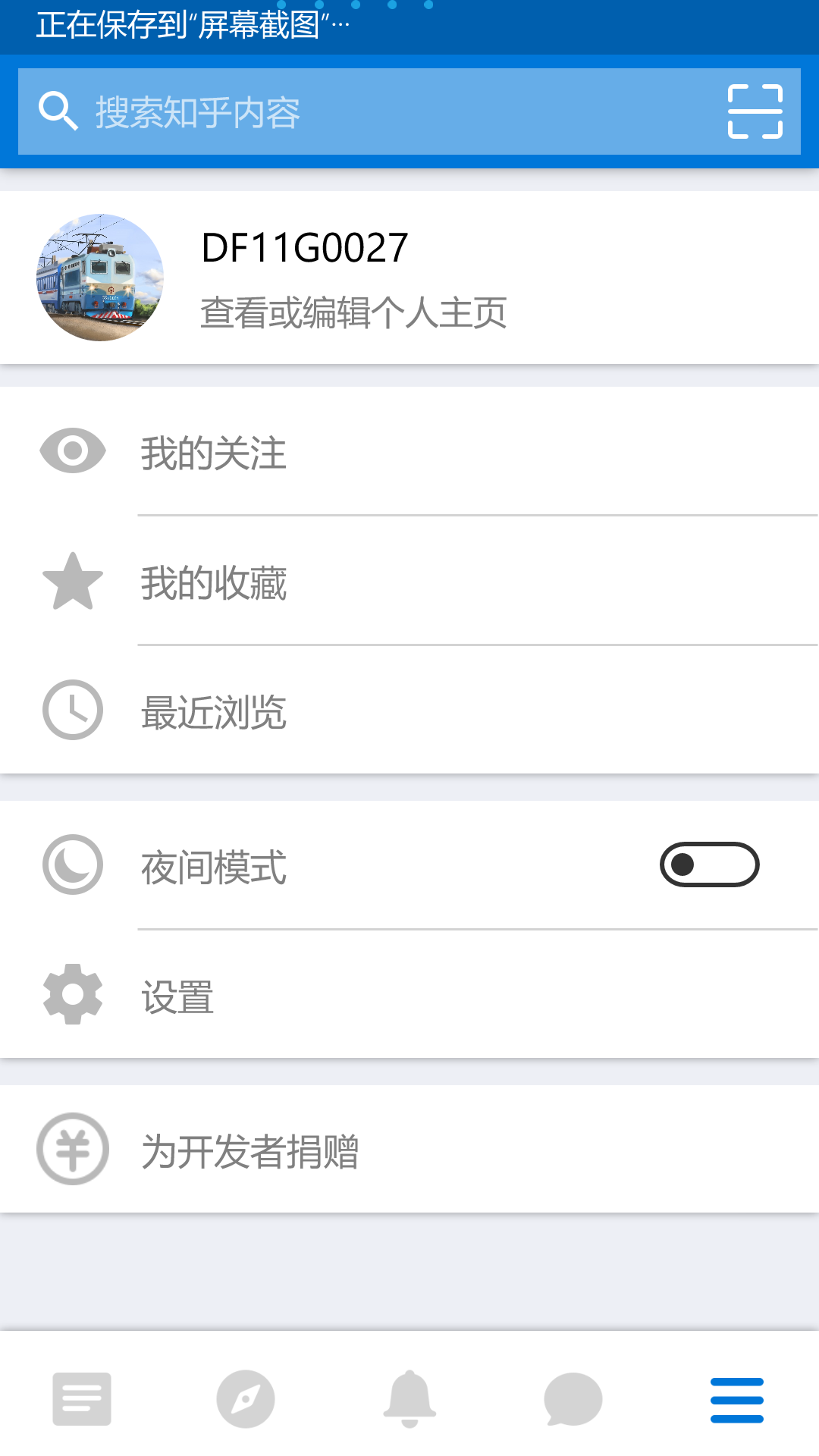
Task: View 最近浏览 history
Action: [x=409, y=711]
